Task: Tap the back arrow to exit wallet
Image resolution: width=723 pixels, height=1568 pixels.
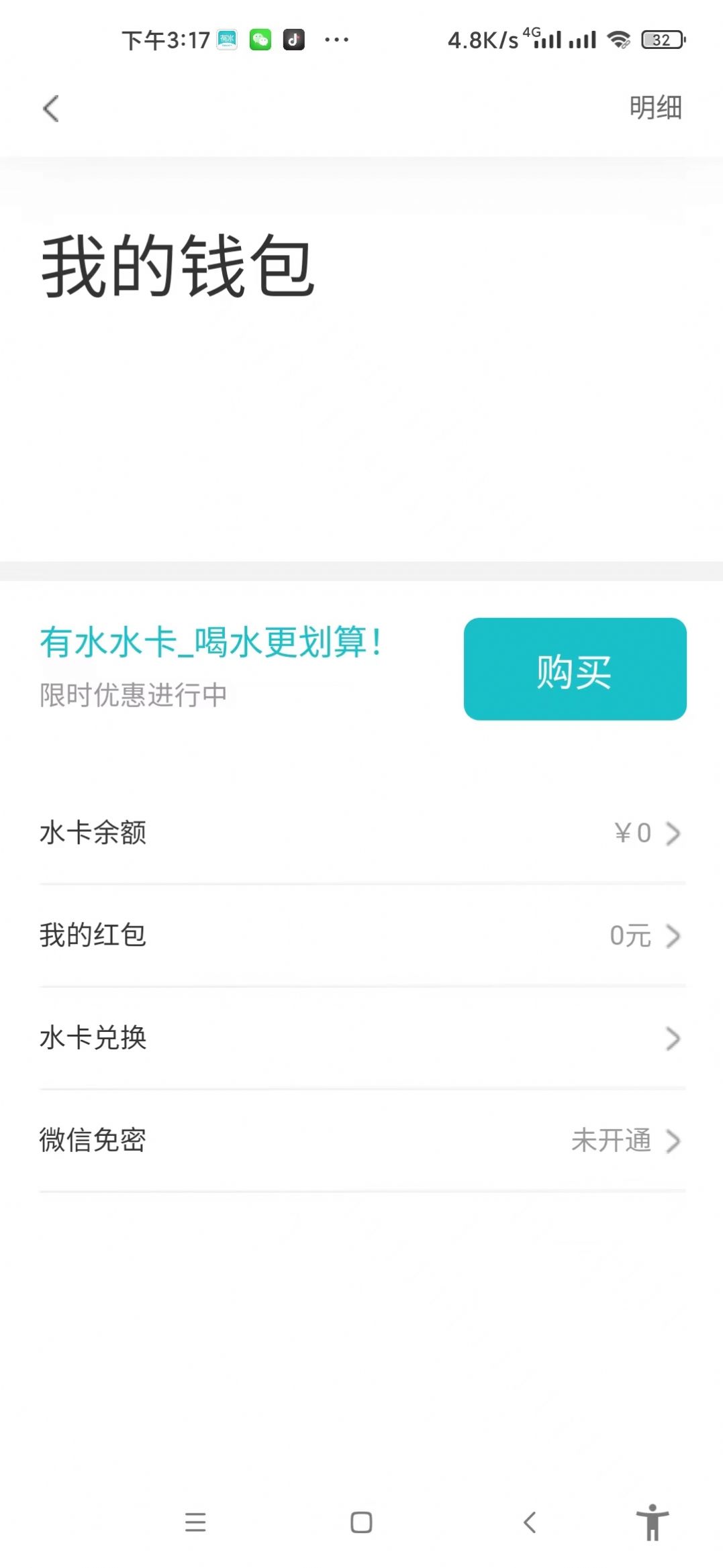Action: pyautogui.click(x=51, y=108)
